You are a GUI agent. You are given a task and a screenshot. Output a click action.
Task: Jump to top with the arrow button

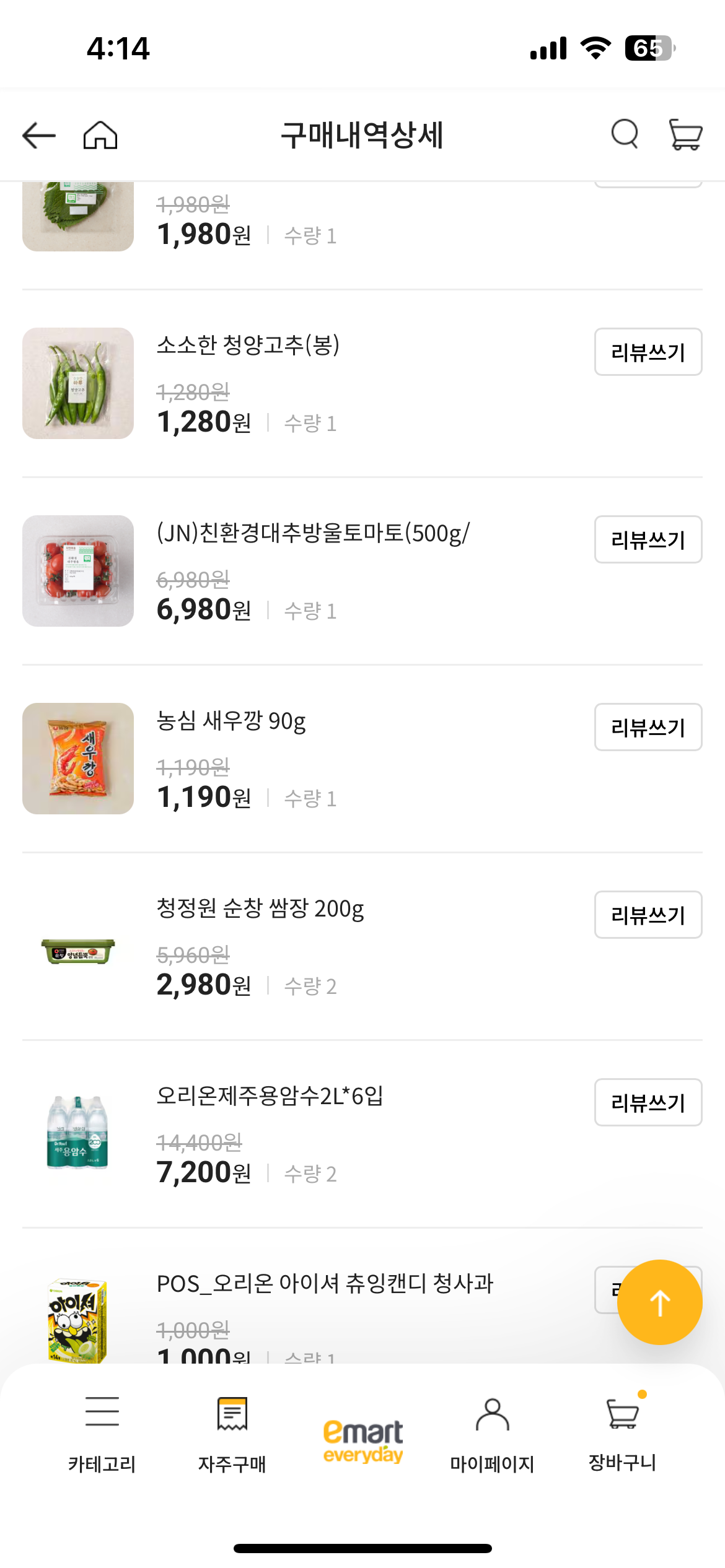pyautogui.click(x=660, y=1303)
